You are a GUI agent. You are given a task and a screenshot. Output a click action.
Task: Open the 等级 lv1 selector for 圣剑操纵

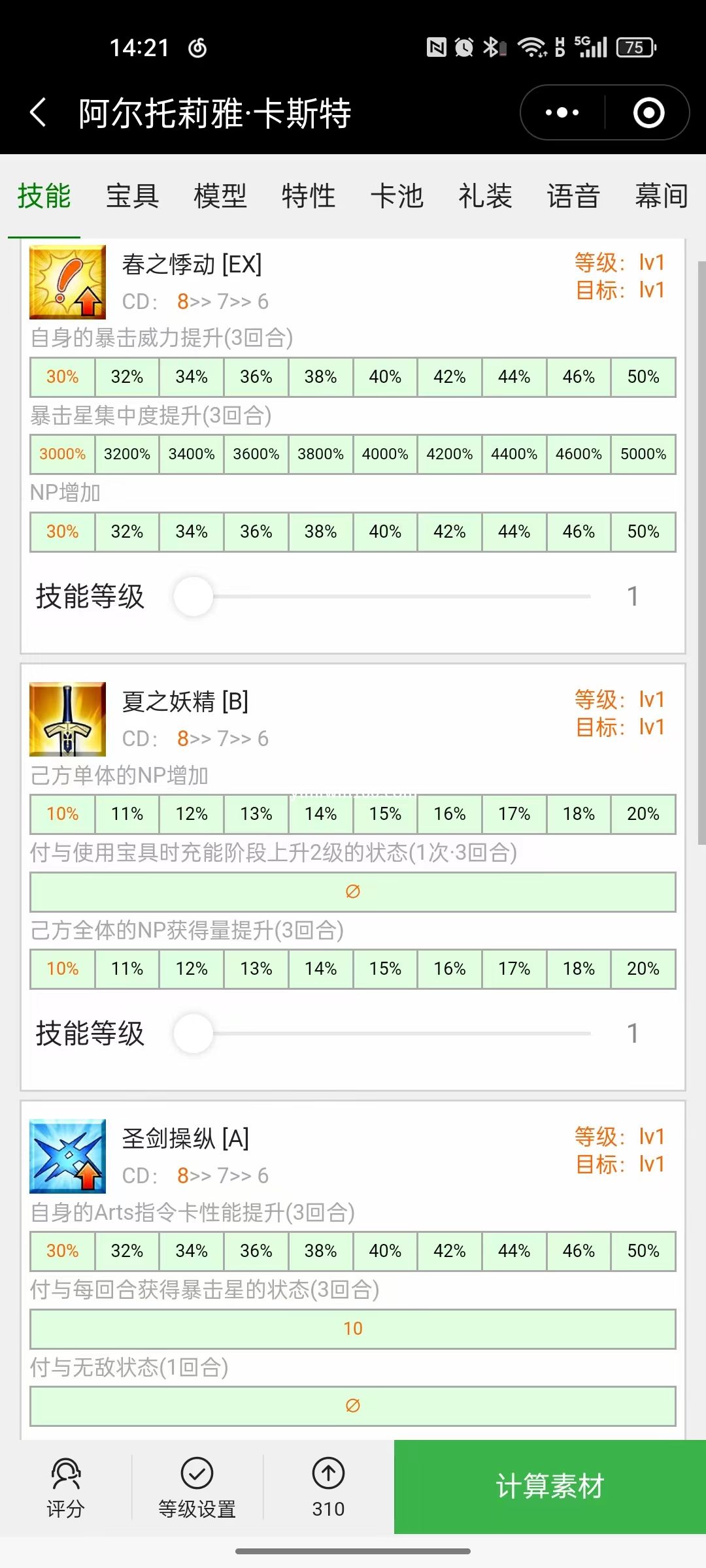click(651, 1137)
